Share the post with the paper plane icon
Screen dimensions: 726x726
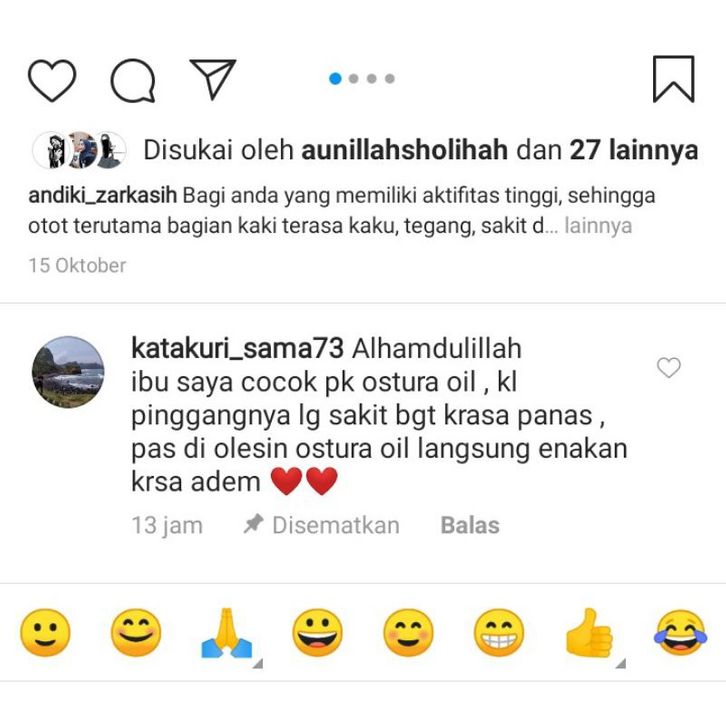[x=213, y=80]
